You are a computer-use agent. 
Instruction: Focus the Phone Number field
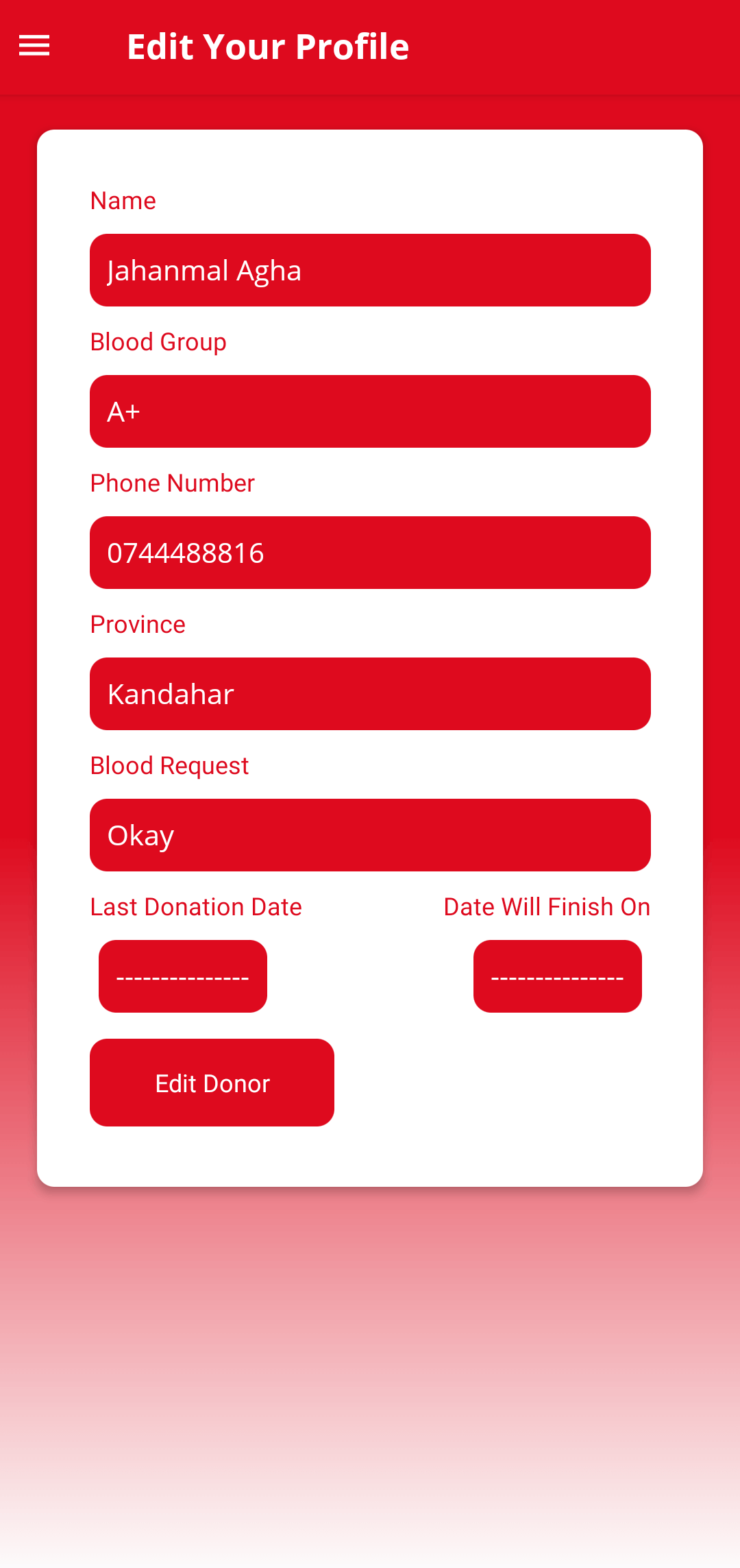[370, 553]
